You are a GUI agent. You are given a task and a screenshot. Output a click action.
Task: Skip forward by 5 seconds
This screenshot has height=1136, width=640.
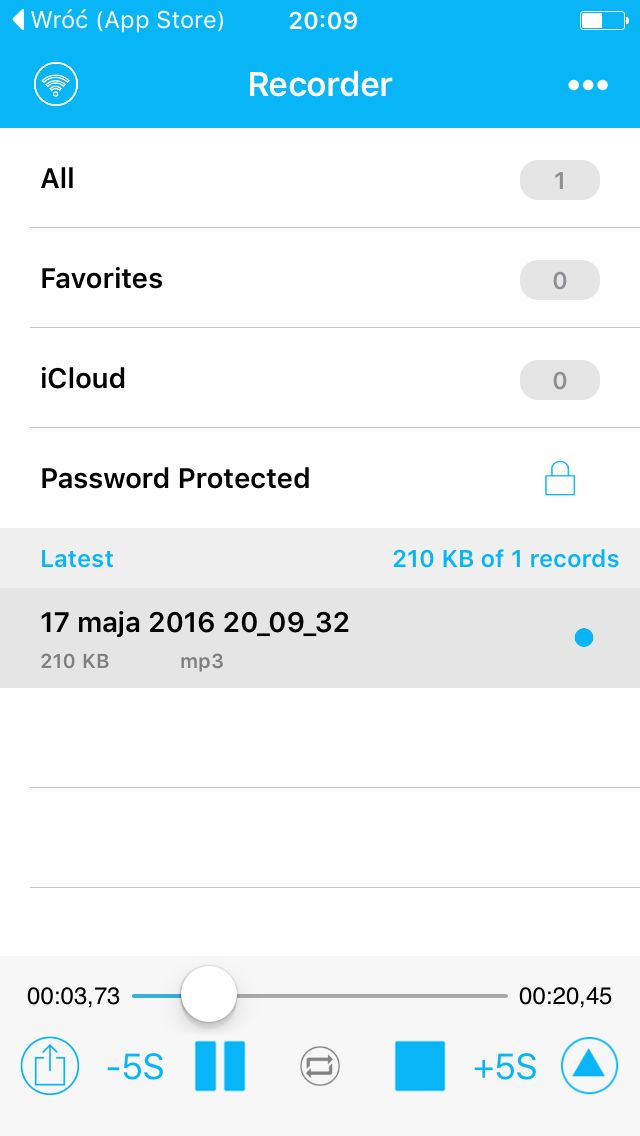coord(504,1067)
